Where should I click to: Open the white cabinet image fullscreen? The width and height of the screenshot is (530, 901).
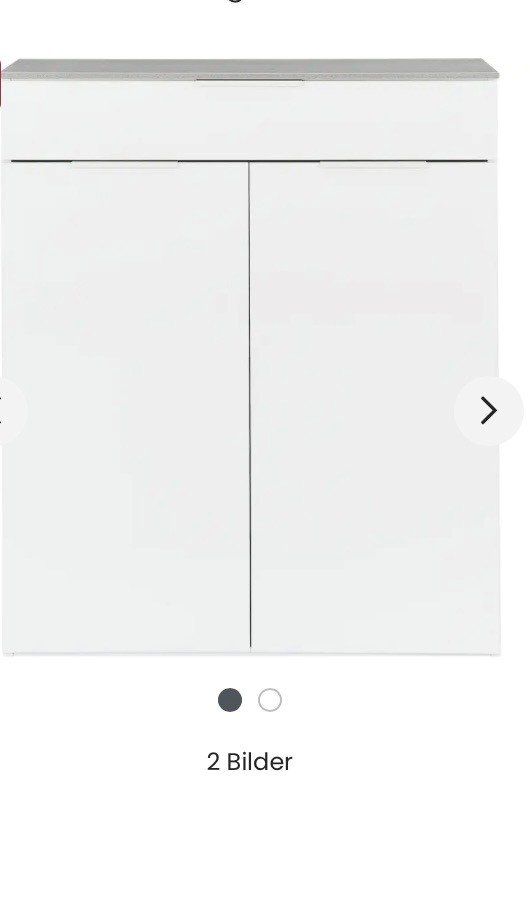(x=250, y=356)
